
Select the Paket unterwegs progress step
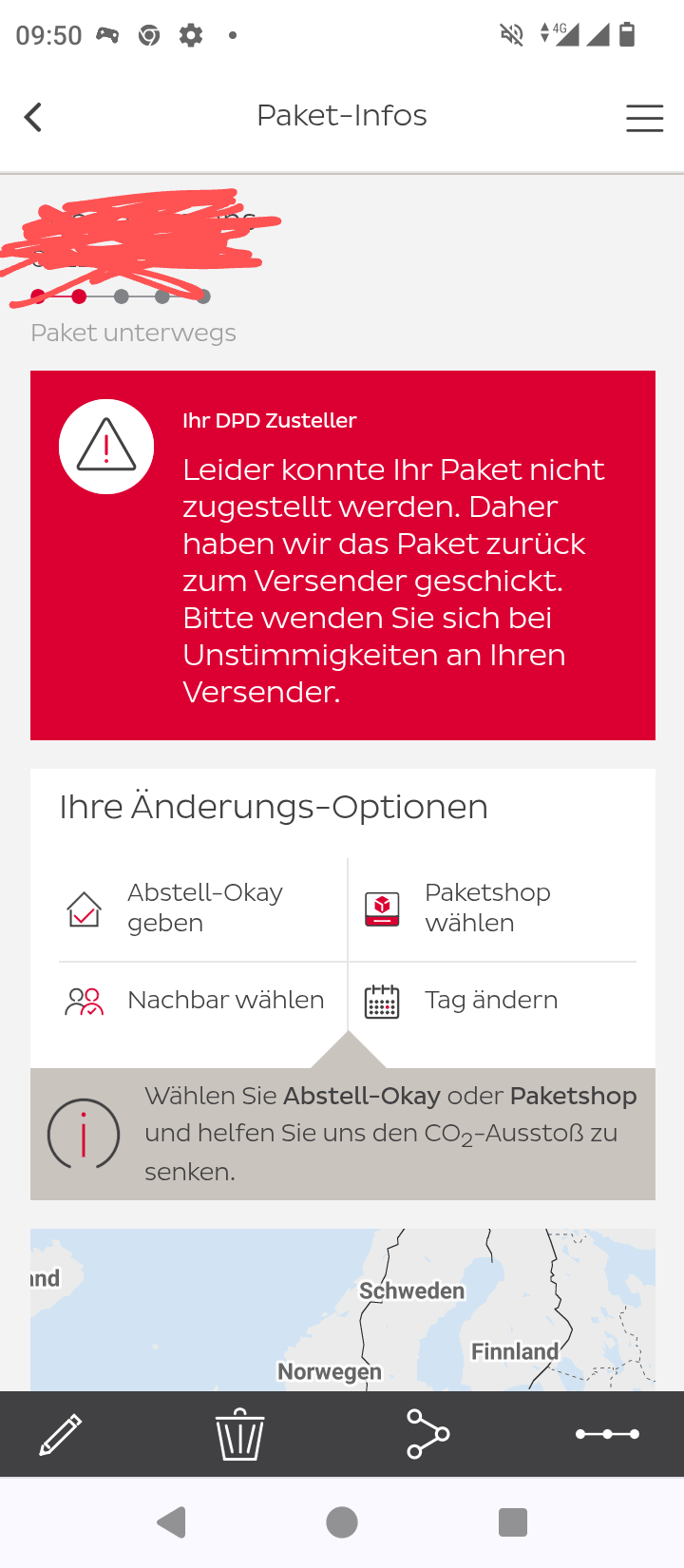[133, 333]
